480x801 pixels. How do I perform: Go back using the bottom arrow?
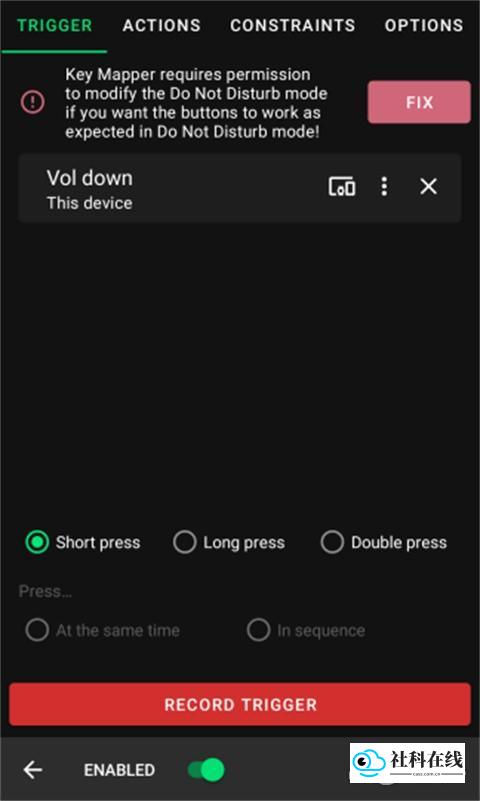(33, 770)
